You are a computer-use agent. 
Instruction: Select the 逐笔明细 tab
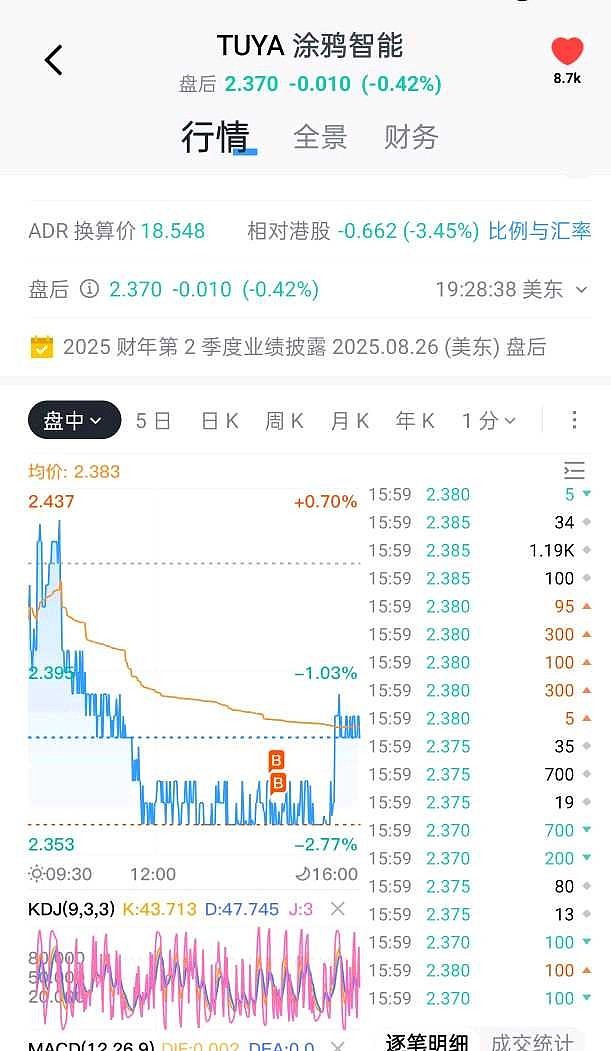pos(427,1040)
